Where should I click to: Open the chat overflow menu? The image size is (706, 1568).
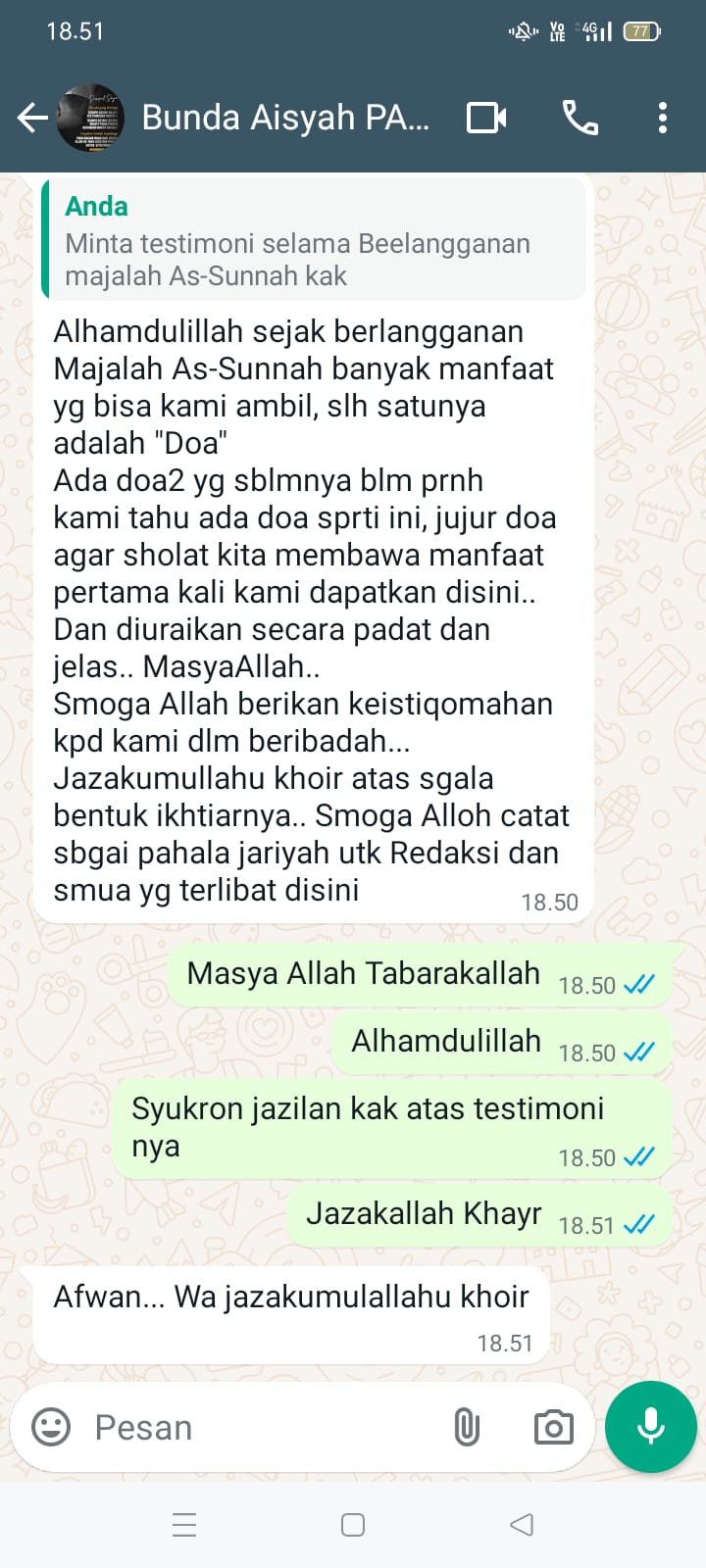(x=663, y=119)
